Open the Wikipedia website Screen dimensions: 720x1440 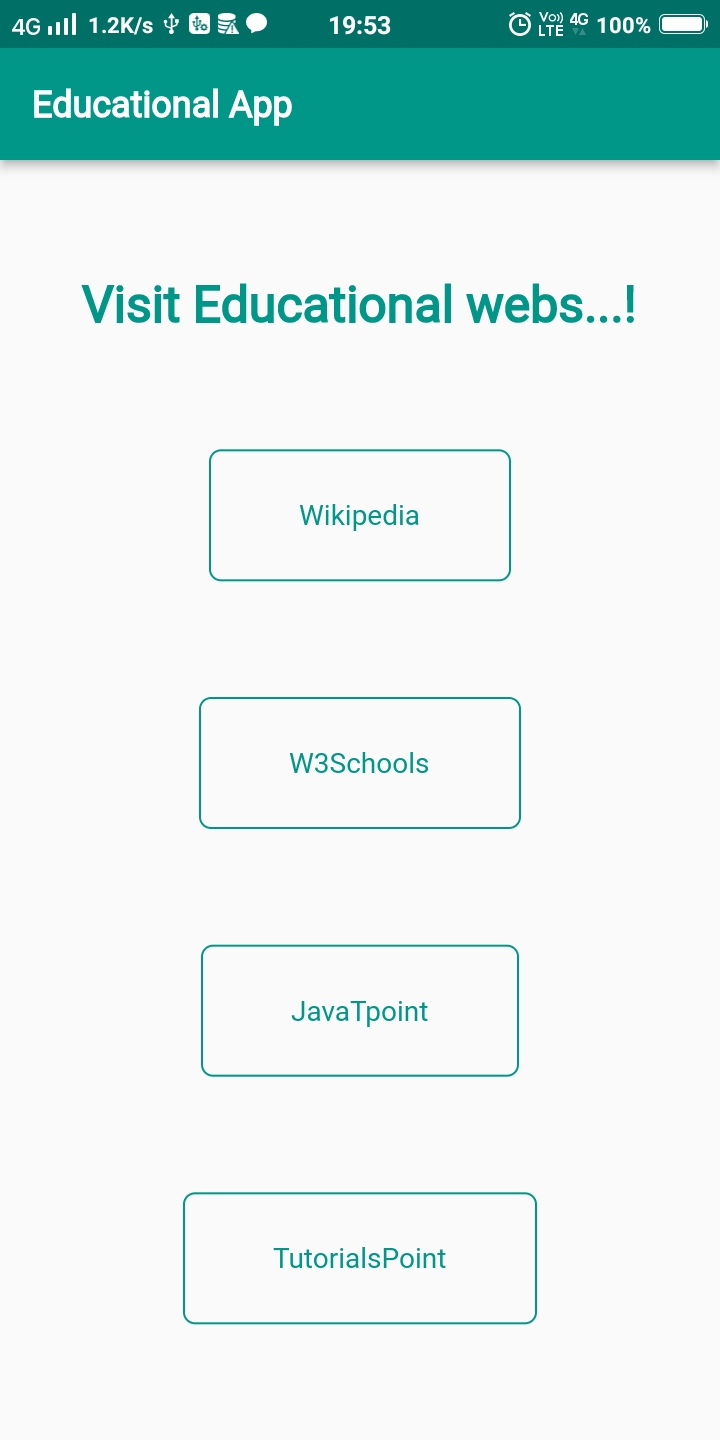360,514
